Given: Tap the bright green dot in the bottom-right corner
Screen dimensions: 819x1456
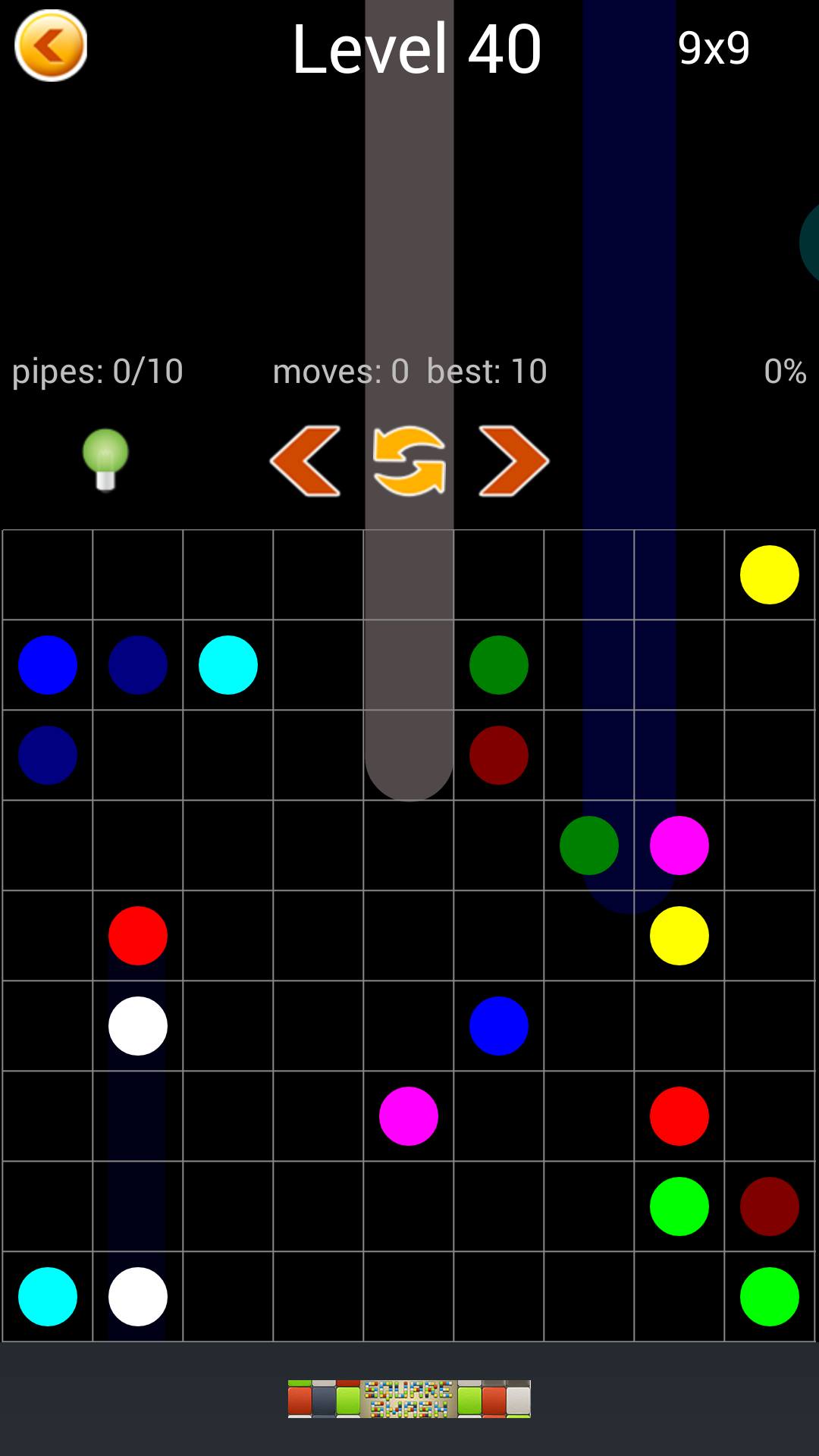Looking at the screenshot, I should point(769,1297).
